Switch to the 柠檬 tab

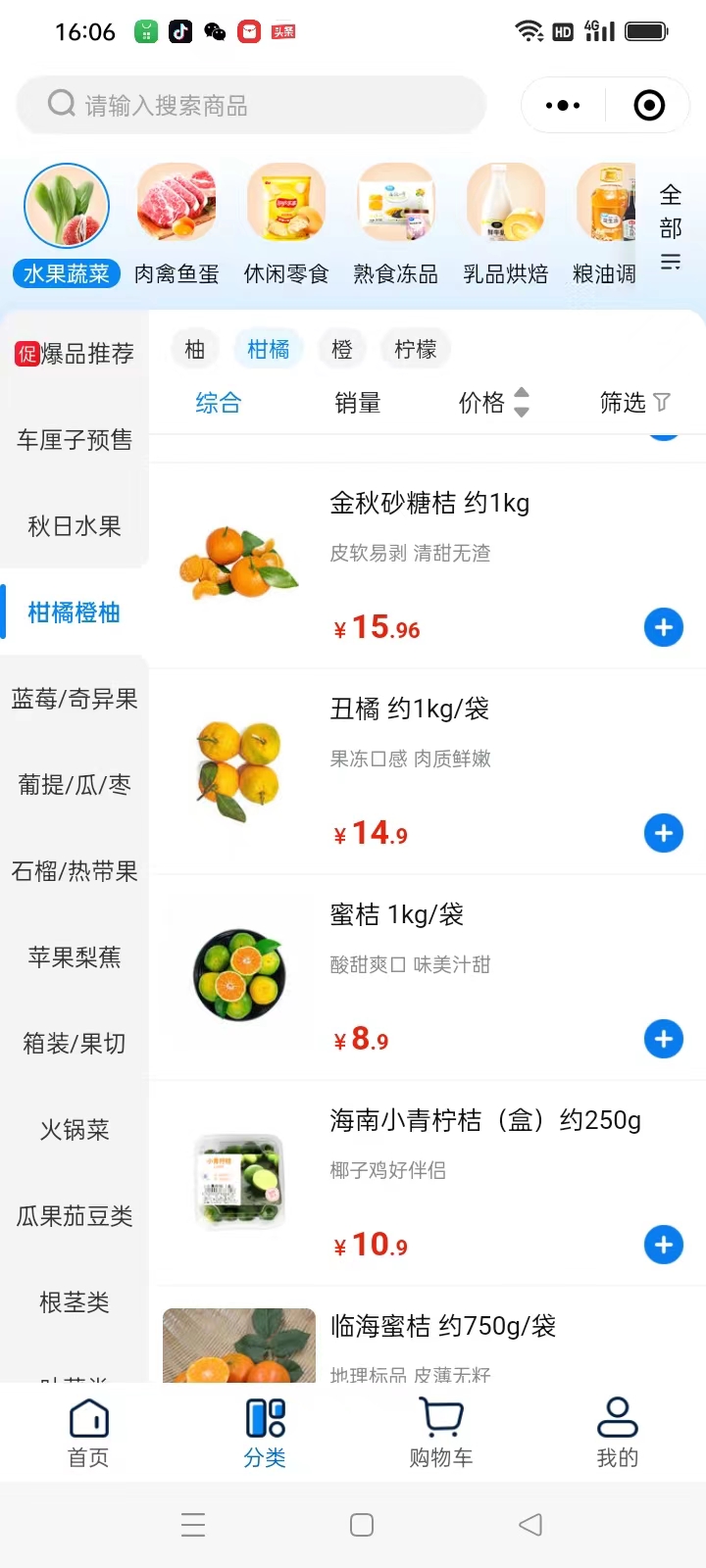point(415,349)
